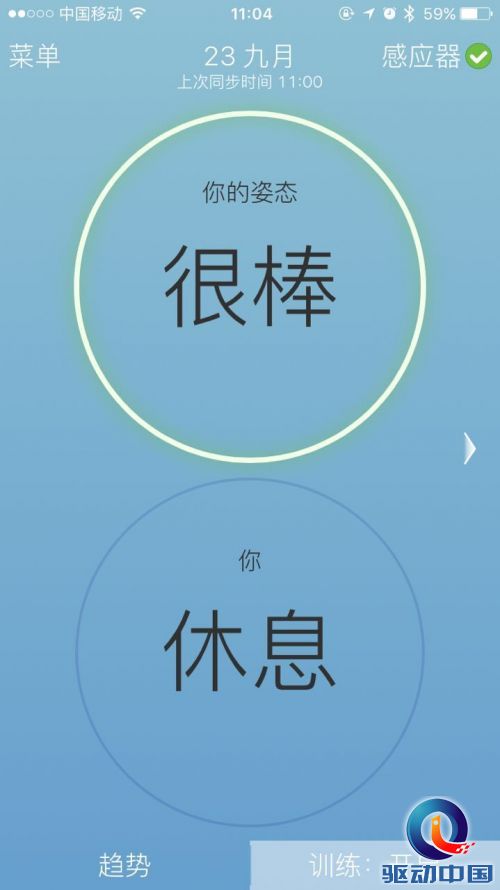The height and width of the screenshot is (890, 500).
Task: Switch to the 趋势 tab
Action: [125, 865]
